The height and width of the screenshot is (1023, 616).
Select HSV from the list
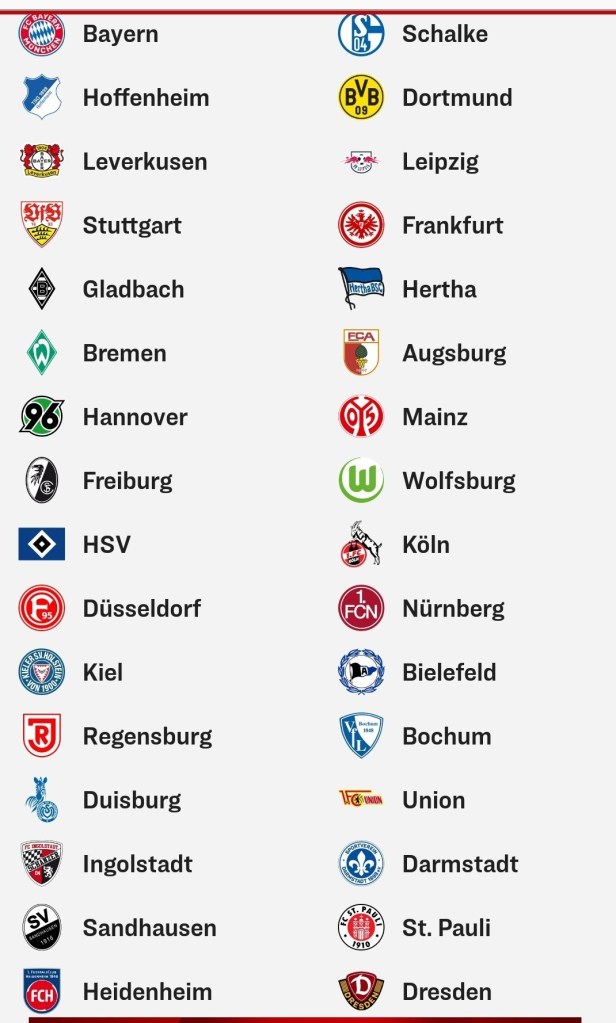(x=106, y=546)
